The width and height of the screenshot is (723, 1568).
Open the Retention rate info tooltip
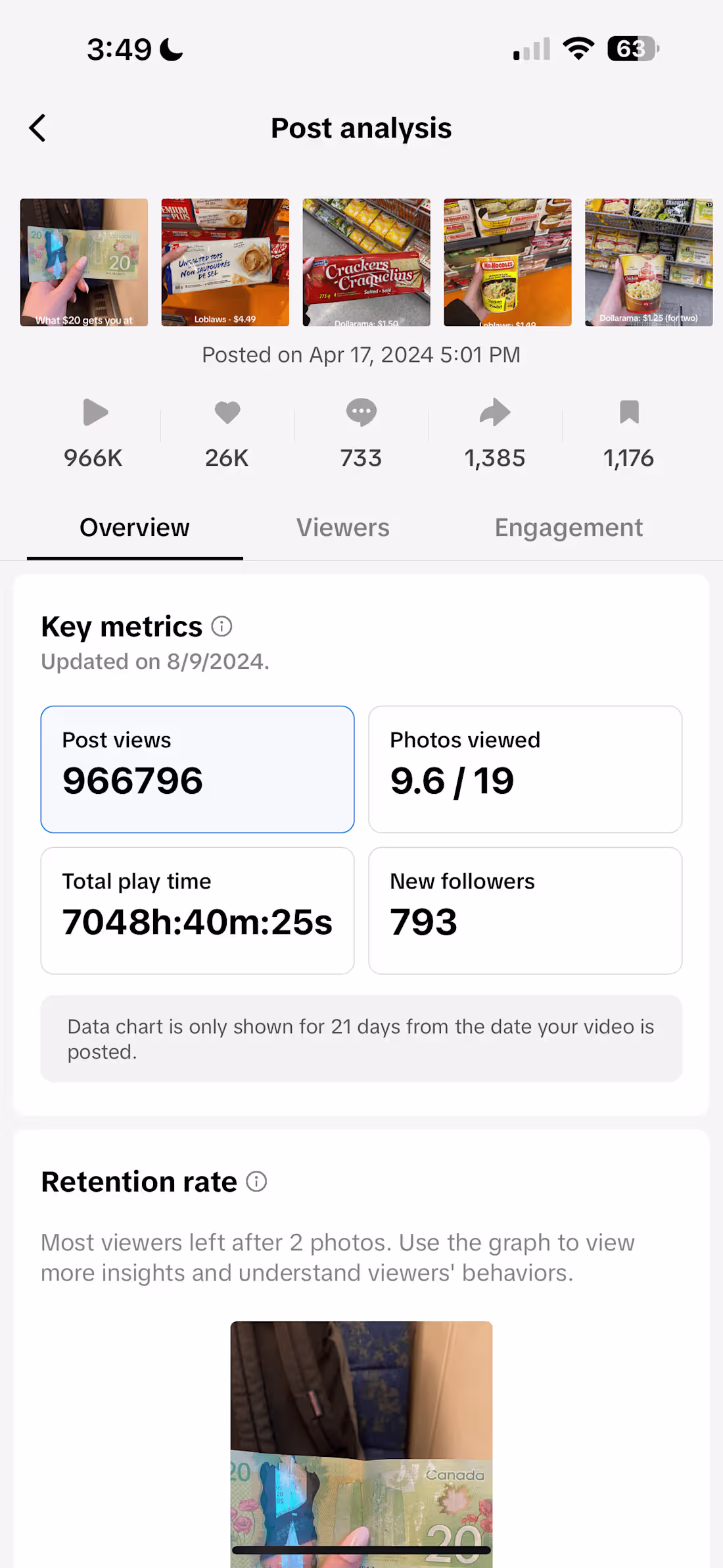(256, 1181)
